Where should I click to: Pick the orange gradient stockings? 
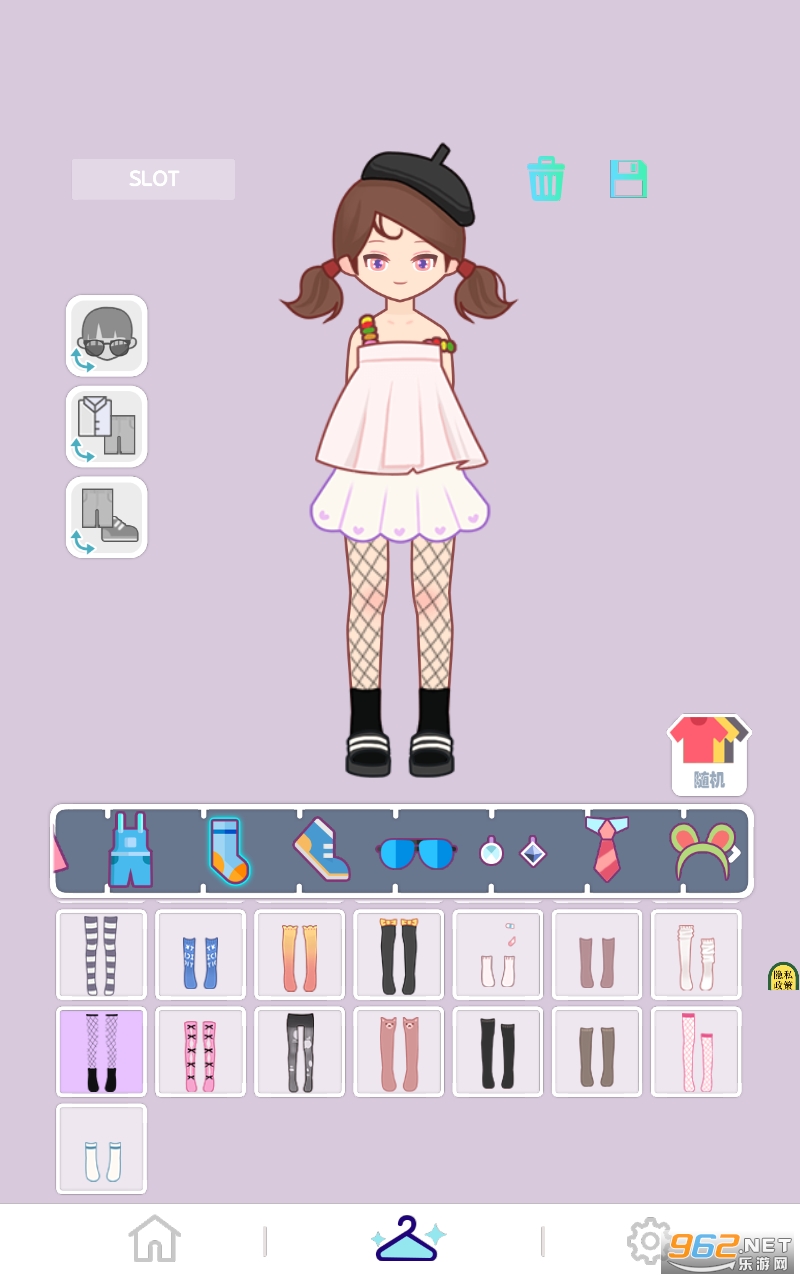299,955
